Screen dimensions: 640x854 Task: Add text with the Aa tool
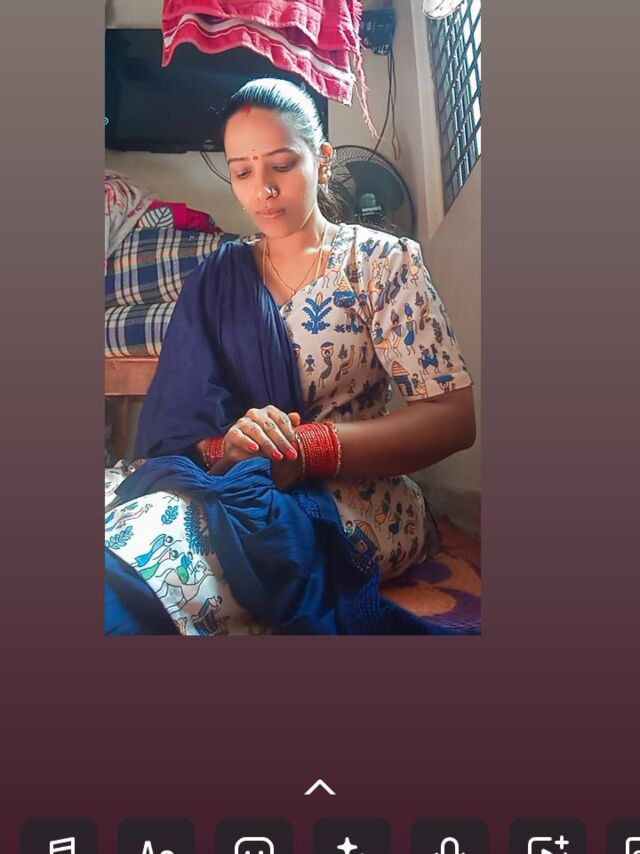tap(156, 836)
